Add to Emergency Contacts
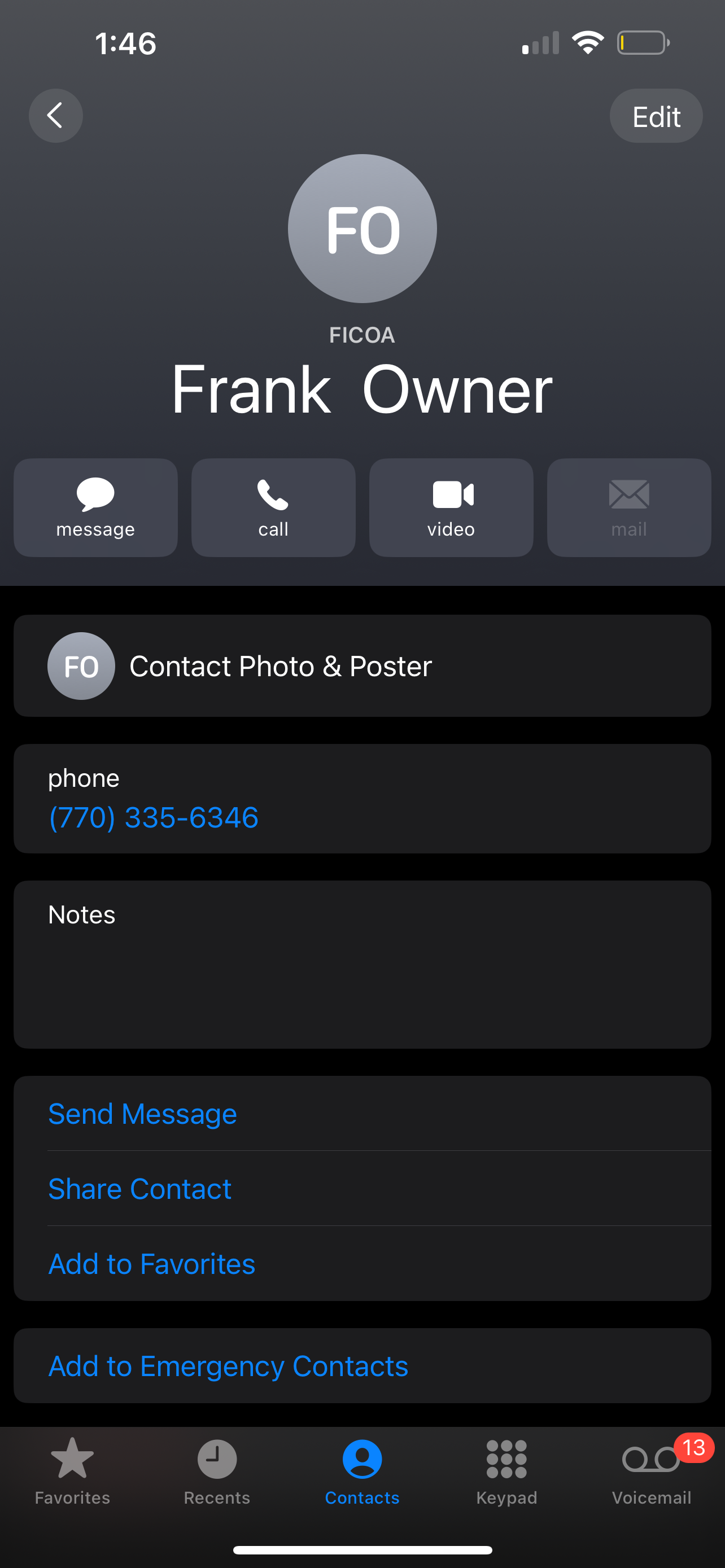 [228, 1366]
